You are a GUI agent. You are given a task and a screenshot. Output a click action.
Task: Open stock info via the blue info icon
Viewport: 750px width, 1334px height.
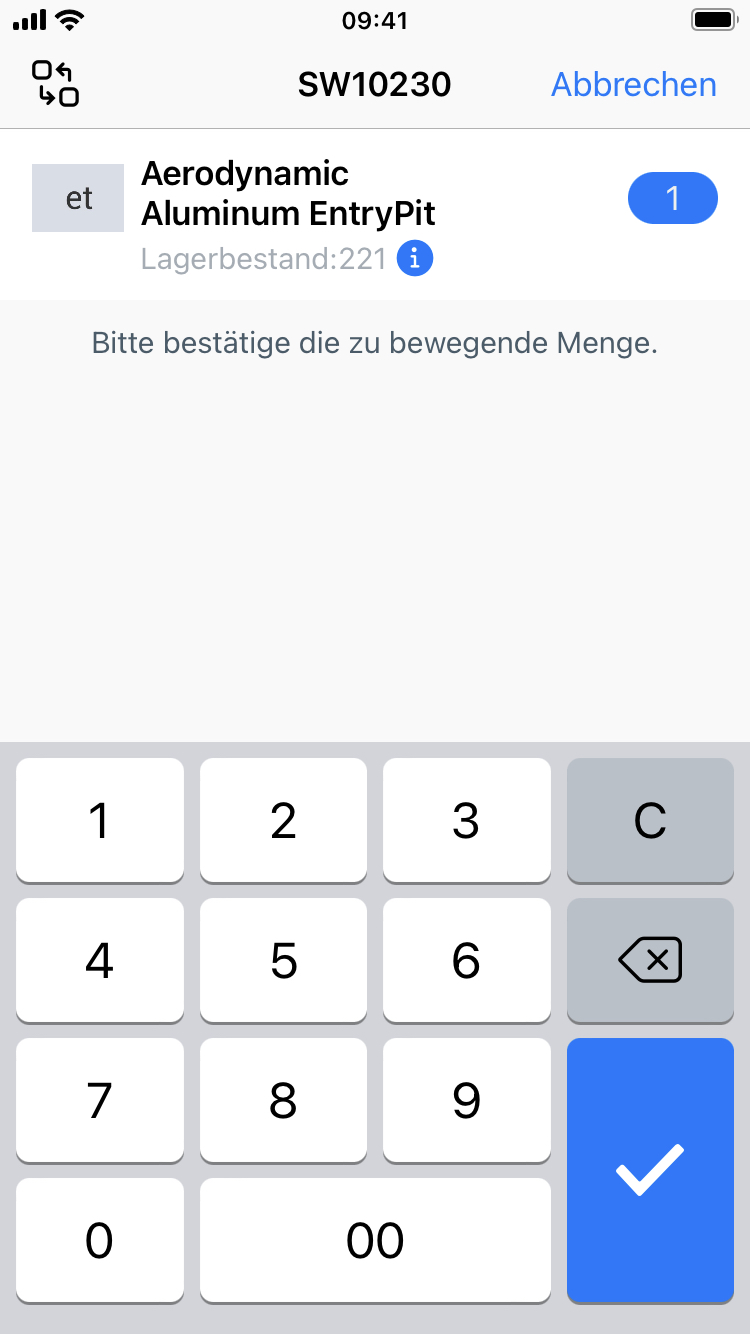coord(414,258)
